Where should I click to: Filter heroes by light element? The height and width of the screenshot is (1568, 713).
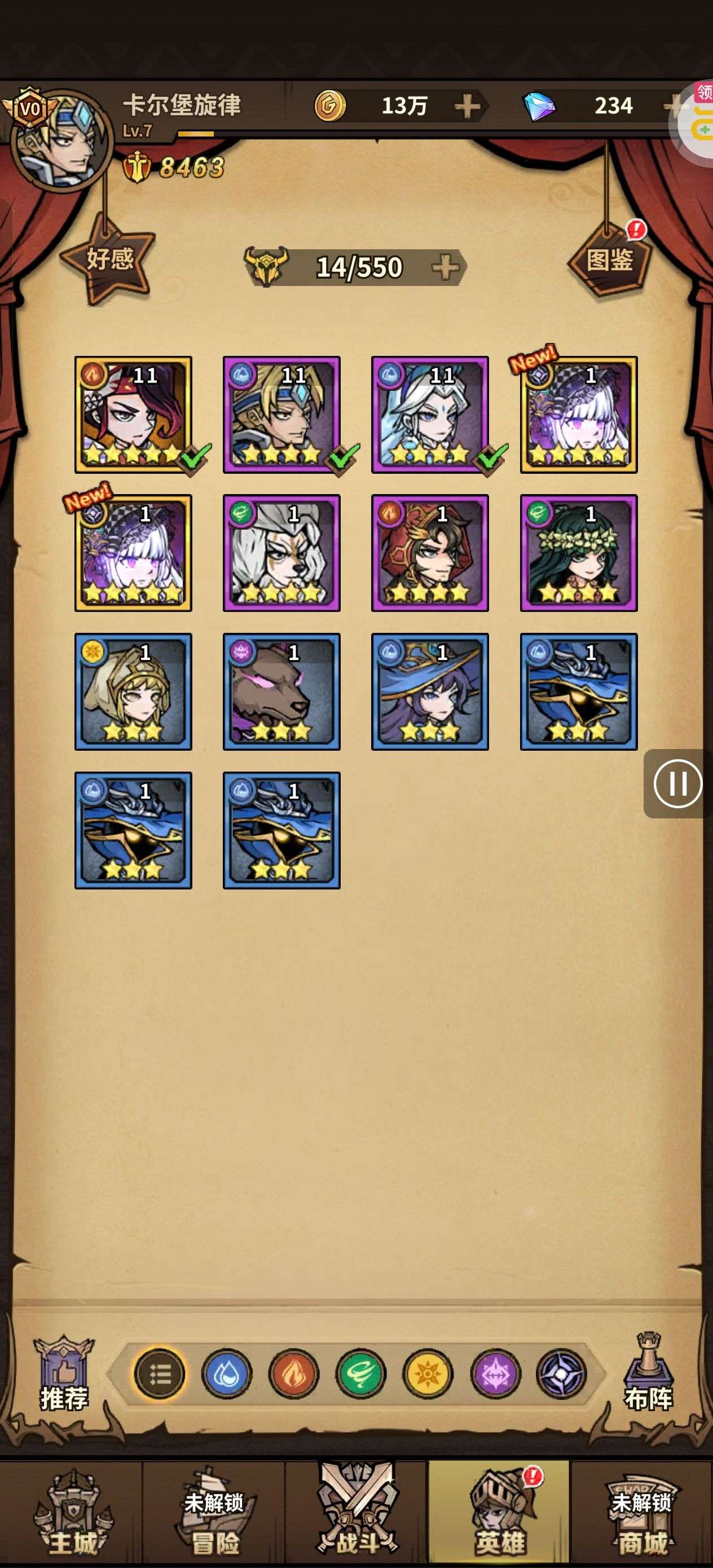428,1374
